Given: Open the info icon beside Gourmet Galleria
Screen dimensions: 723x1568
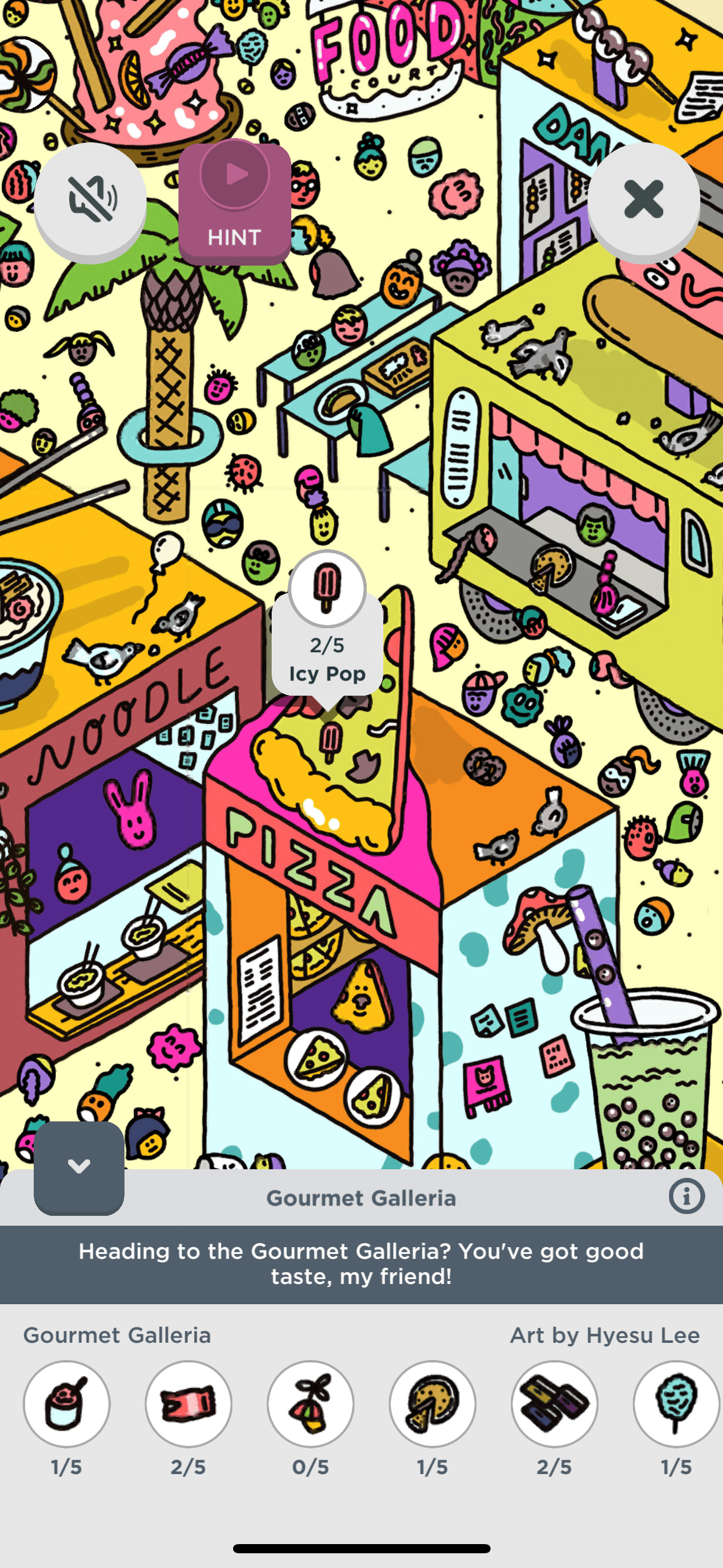Looking at the screenshot, I should pyautogui.click(x=686, y=1196).
